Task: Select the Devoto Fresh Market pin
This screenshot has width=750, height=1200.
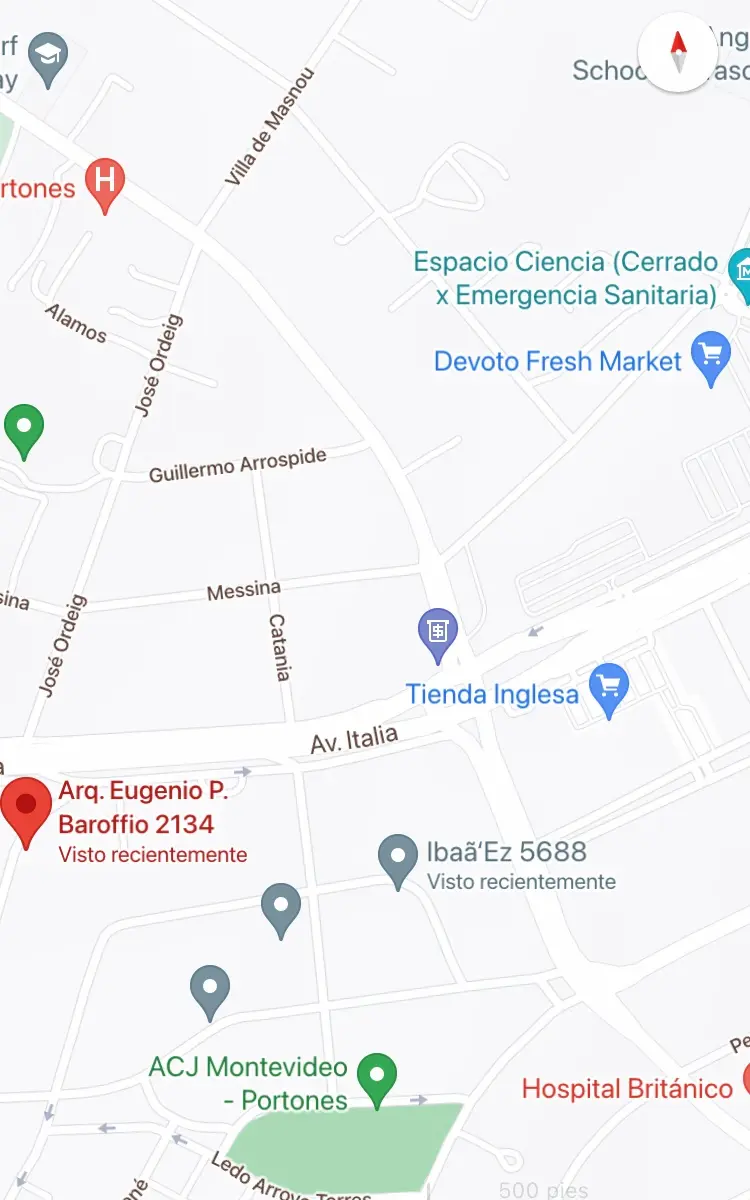Action: coord(711,359)
